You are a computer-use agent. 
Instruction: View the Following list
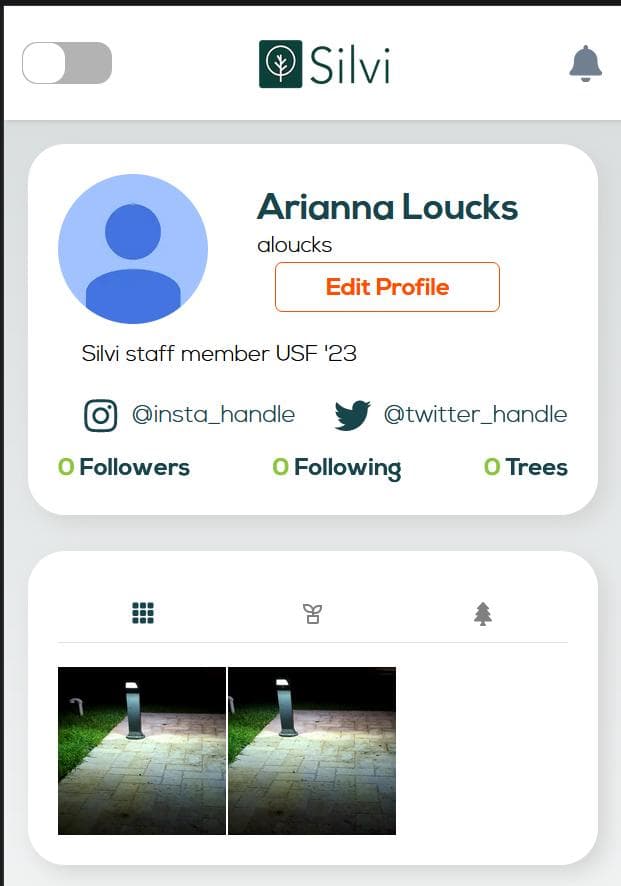[x=336, y=467]
